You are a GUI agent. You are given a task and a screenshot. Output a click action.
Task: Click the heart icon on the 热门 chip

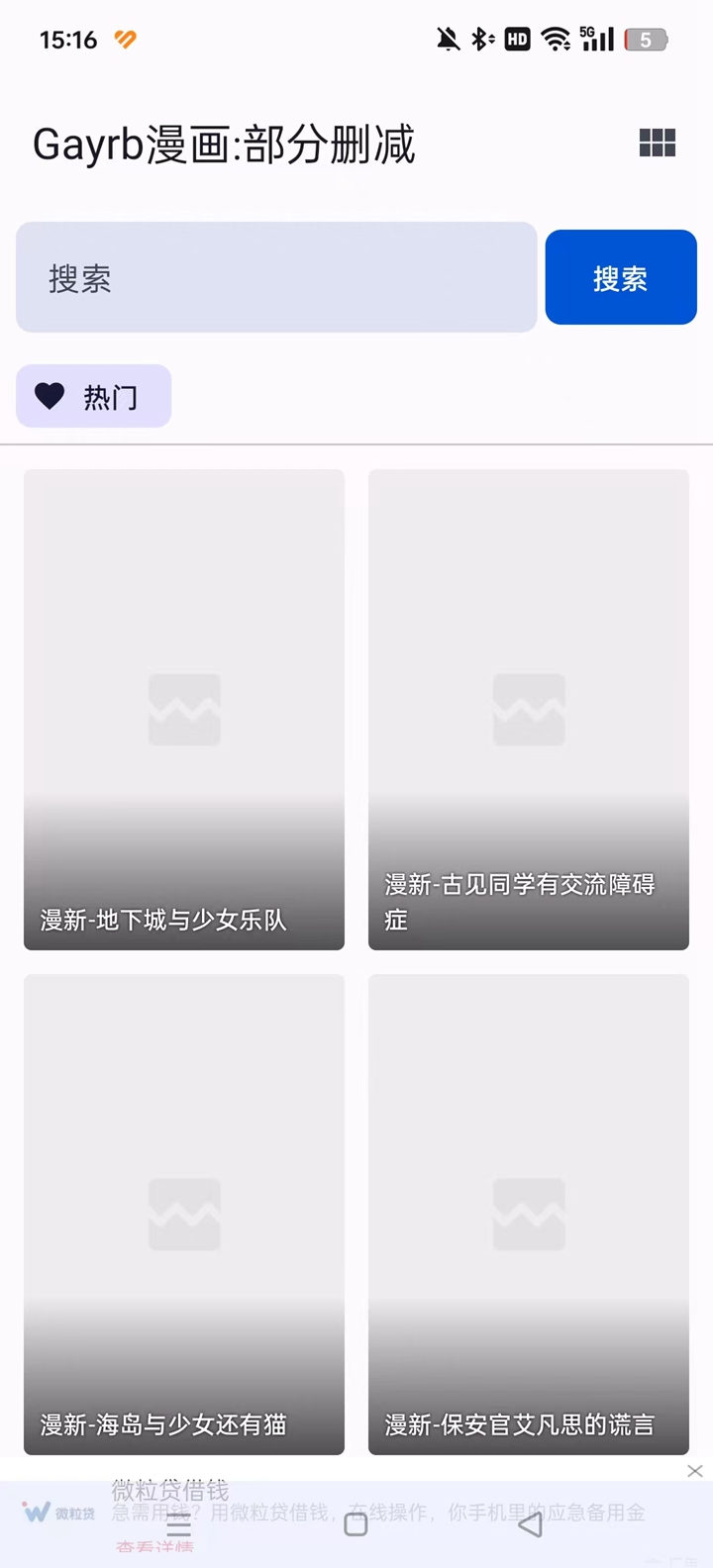coord(50,396)
